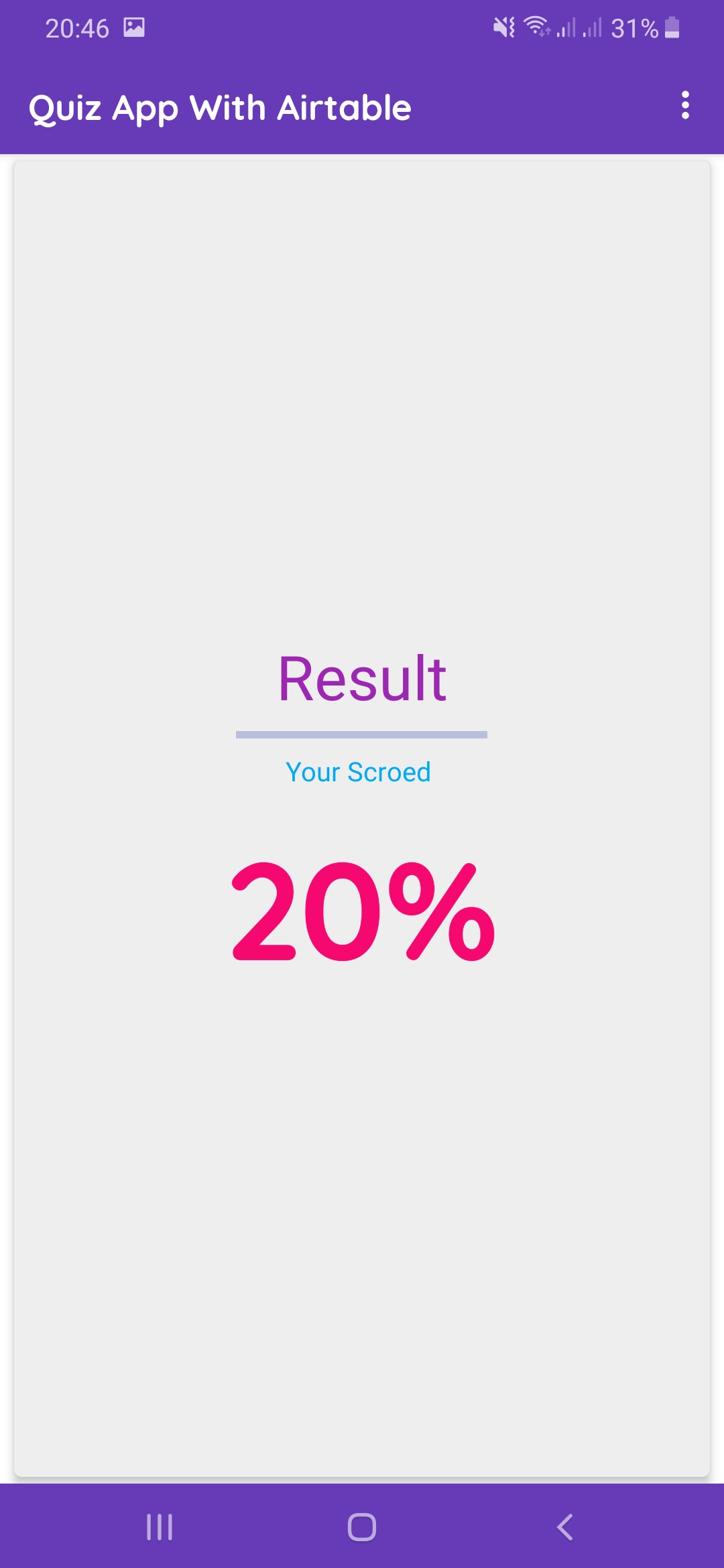Tap the system home button
Screen dimensions: 724x1568
362,1527
